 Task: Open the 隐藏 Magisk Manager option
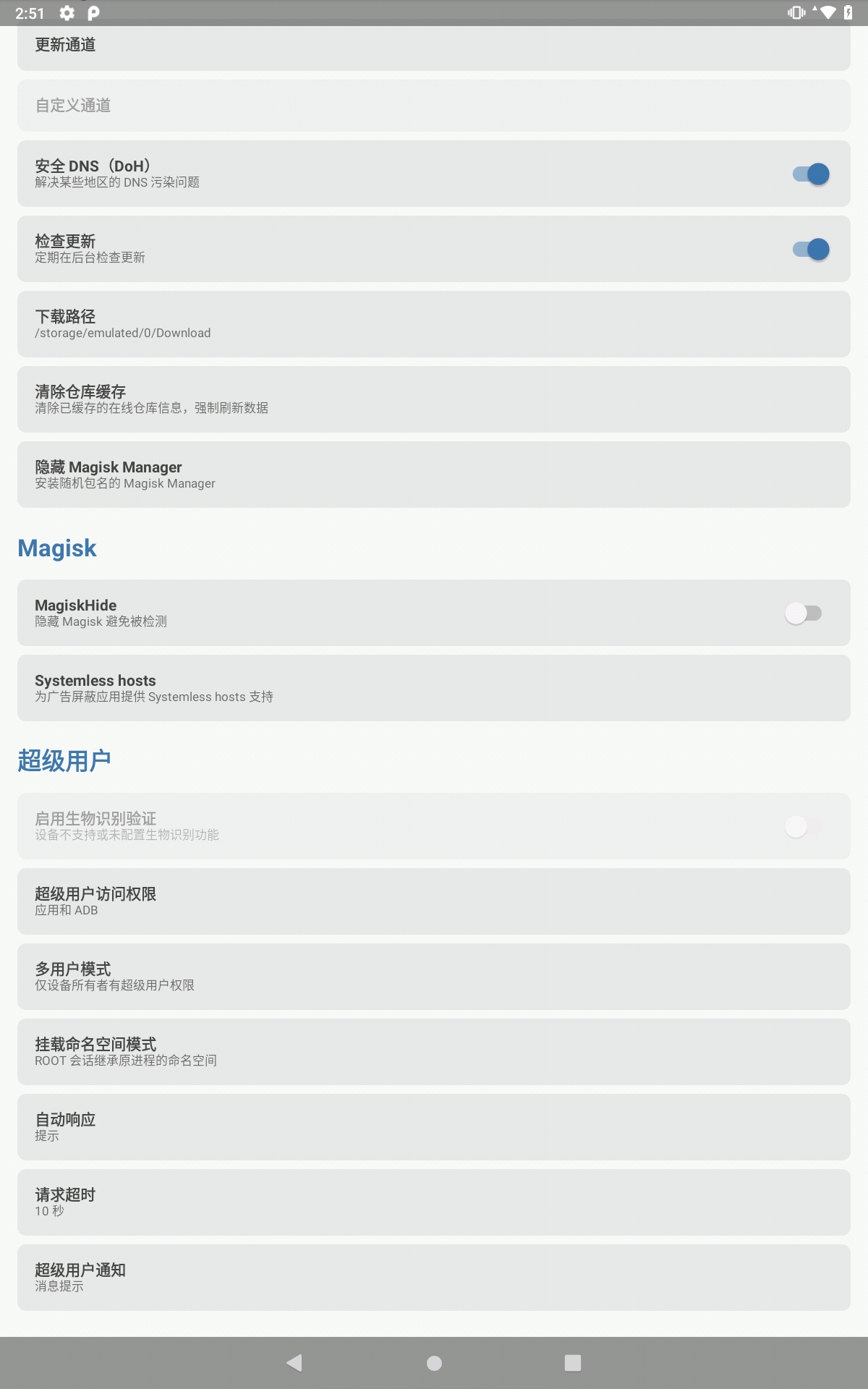coord(434,475)
